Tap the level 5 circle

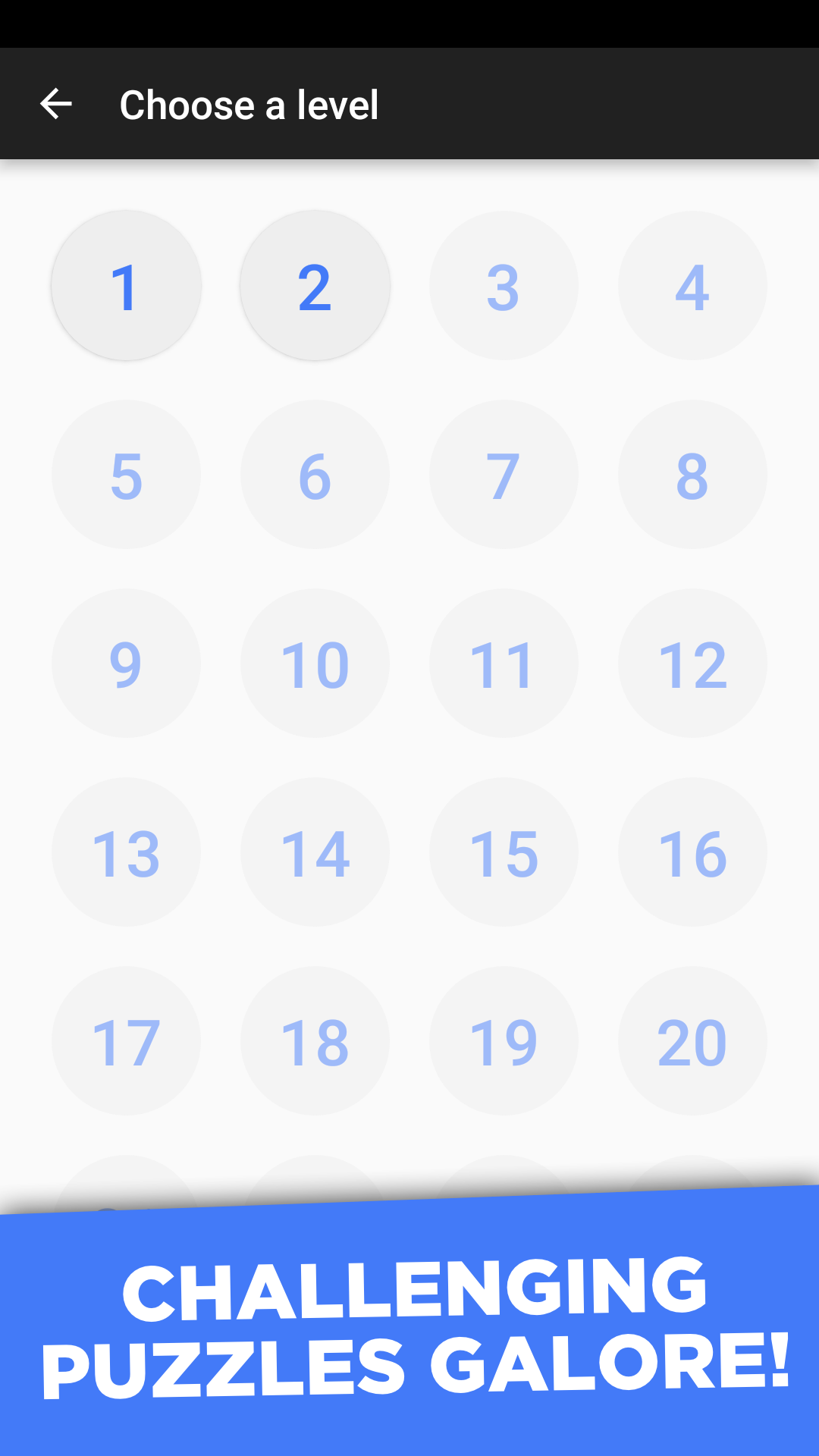(126, 475)
